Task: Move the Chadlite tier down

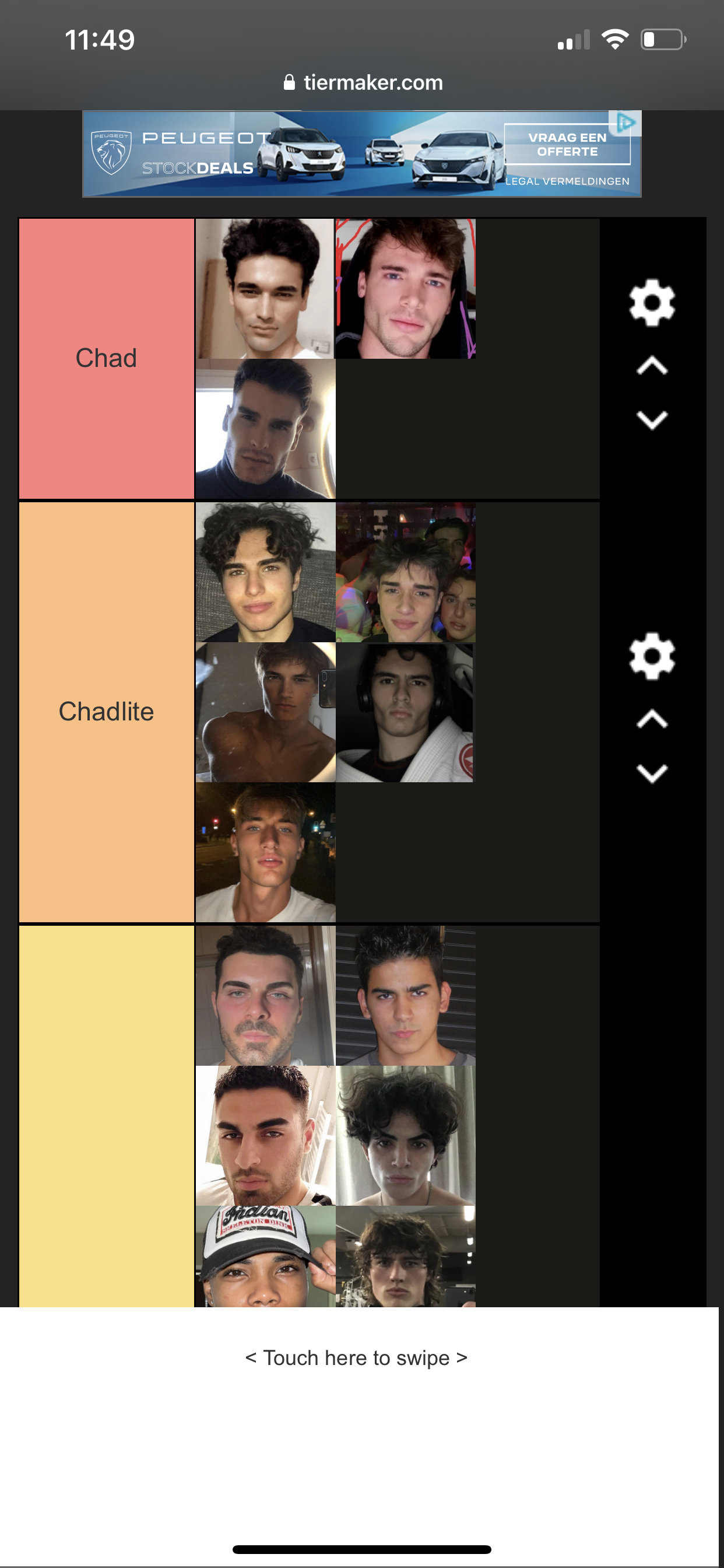Action: pos(652,773)
